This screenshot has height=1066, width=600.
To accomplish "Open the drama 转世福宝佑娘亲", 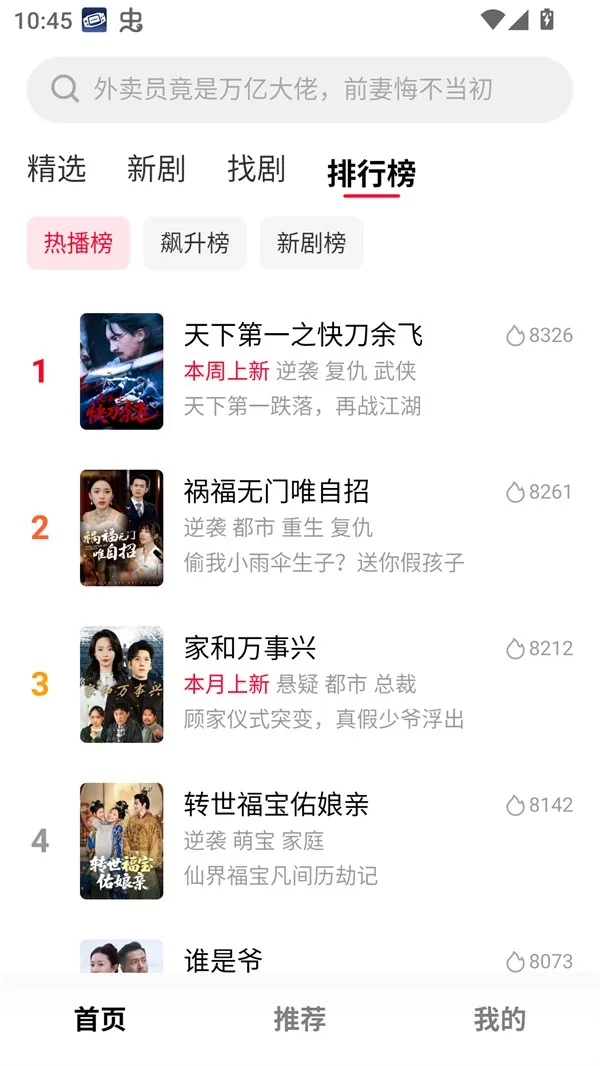I will pyautogui.click(x=276, y=804).
